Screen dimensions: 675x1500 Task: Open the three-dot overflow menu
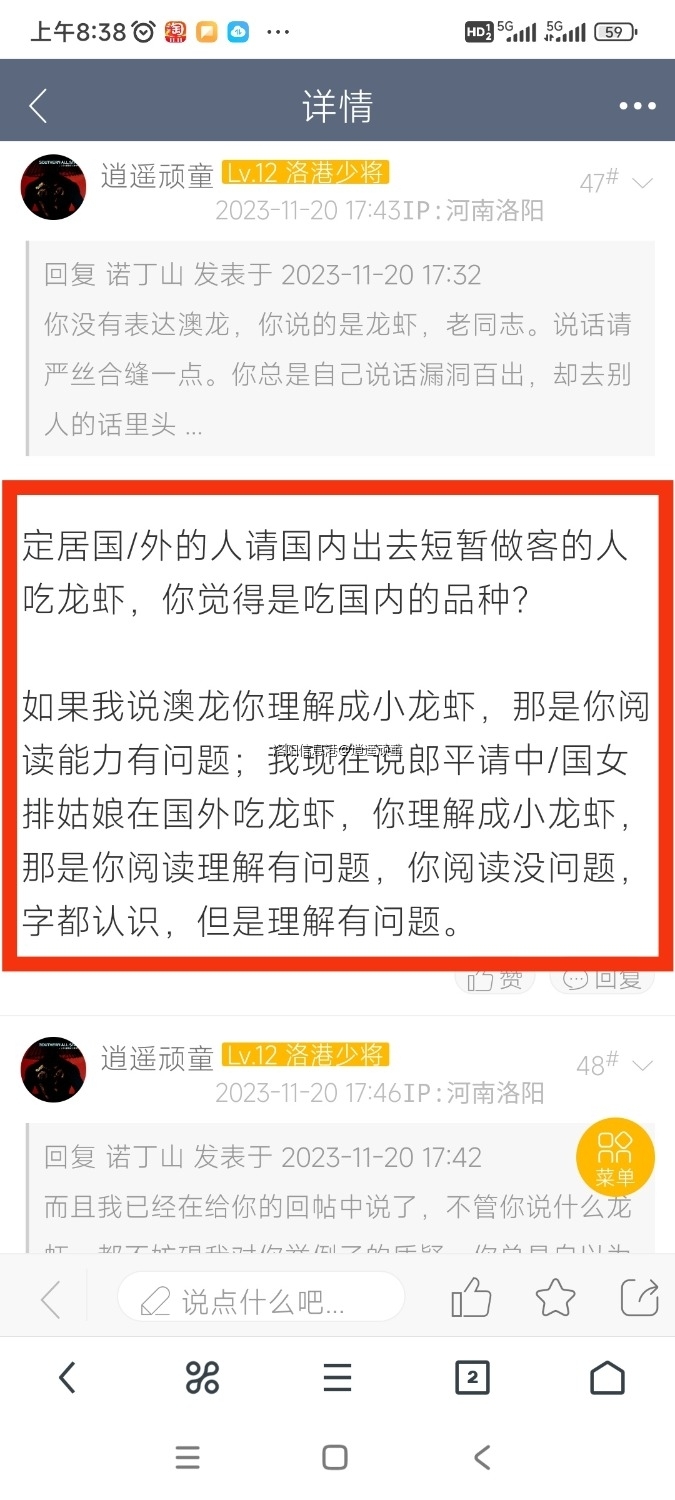(636, 106)
